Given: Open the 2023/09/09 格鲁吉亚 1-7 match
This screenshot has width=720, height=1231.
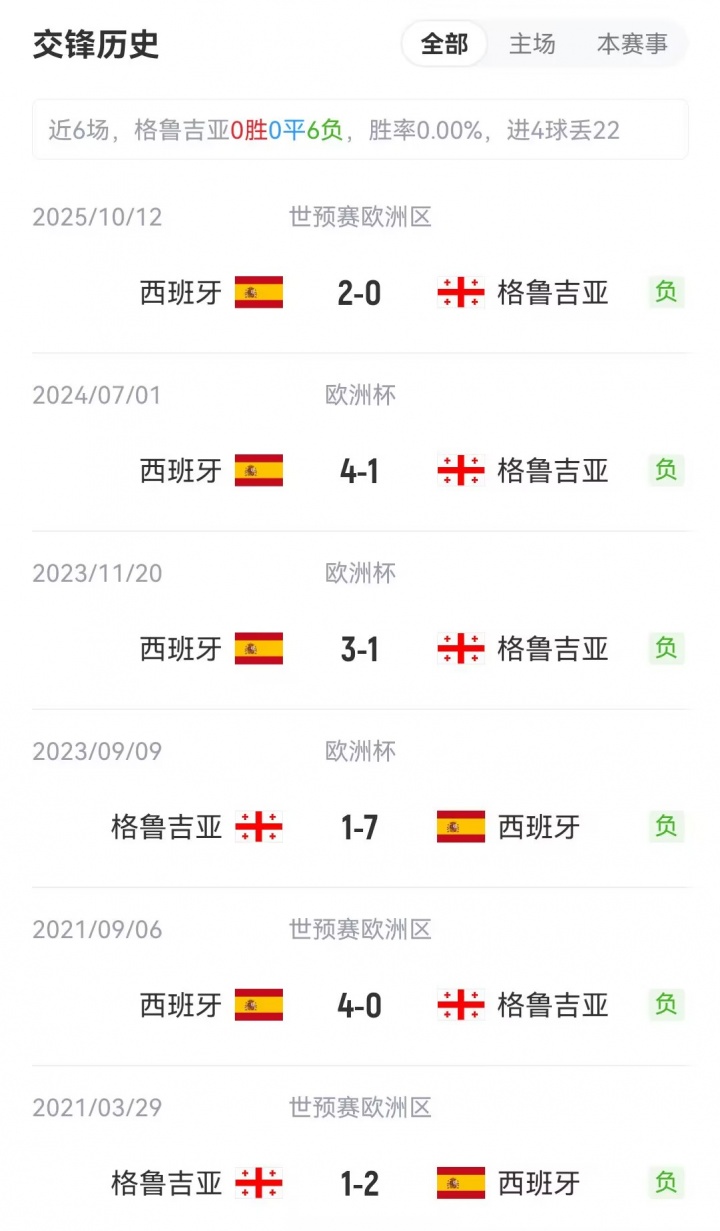Looking at the screenshot, I should [360, 827].
